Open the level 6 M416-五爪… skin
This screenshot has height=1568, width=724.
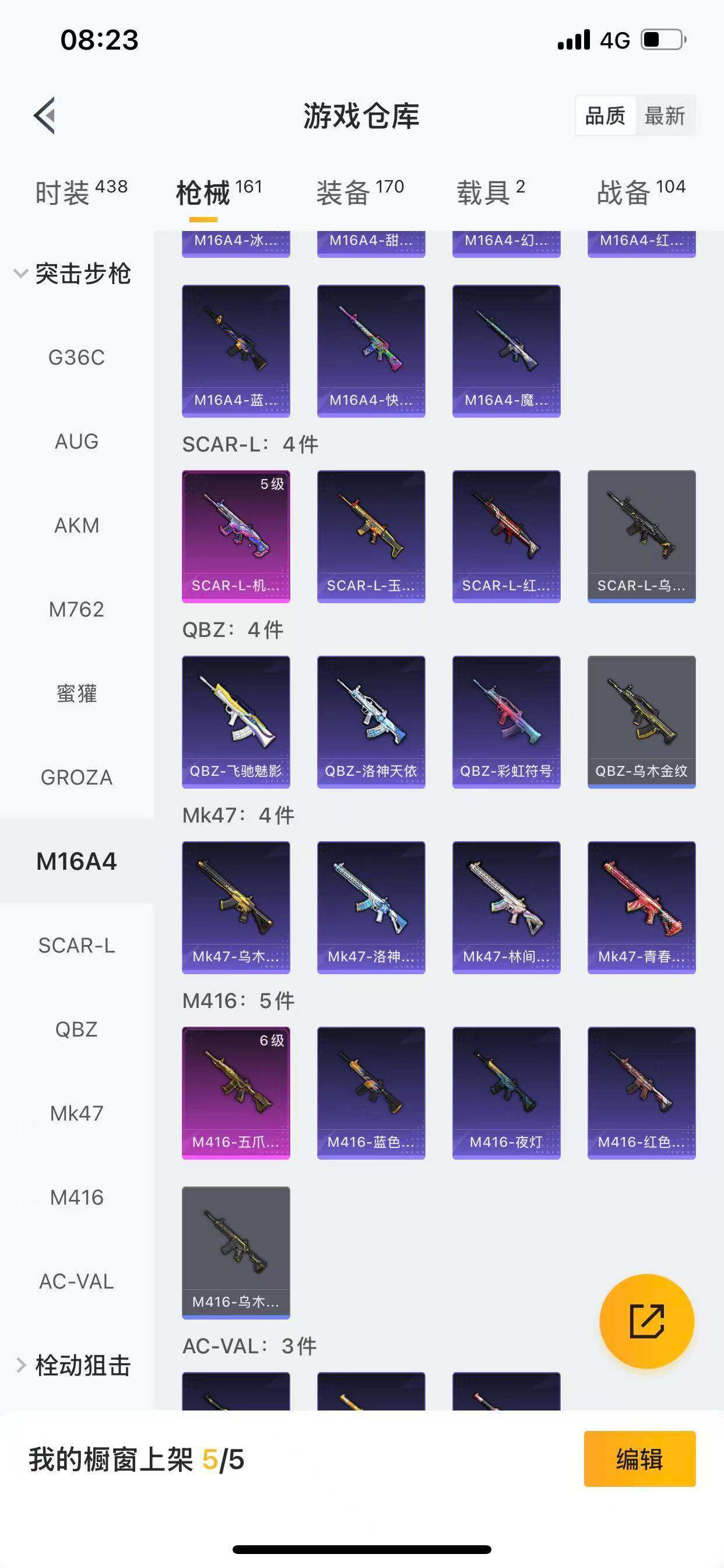[x=236, y=1093]
